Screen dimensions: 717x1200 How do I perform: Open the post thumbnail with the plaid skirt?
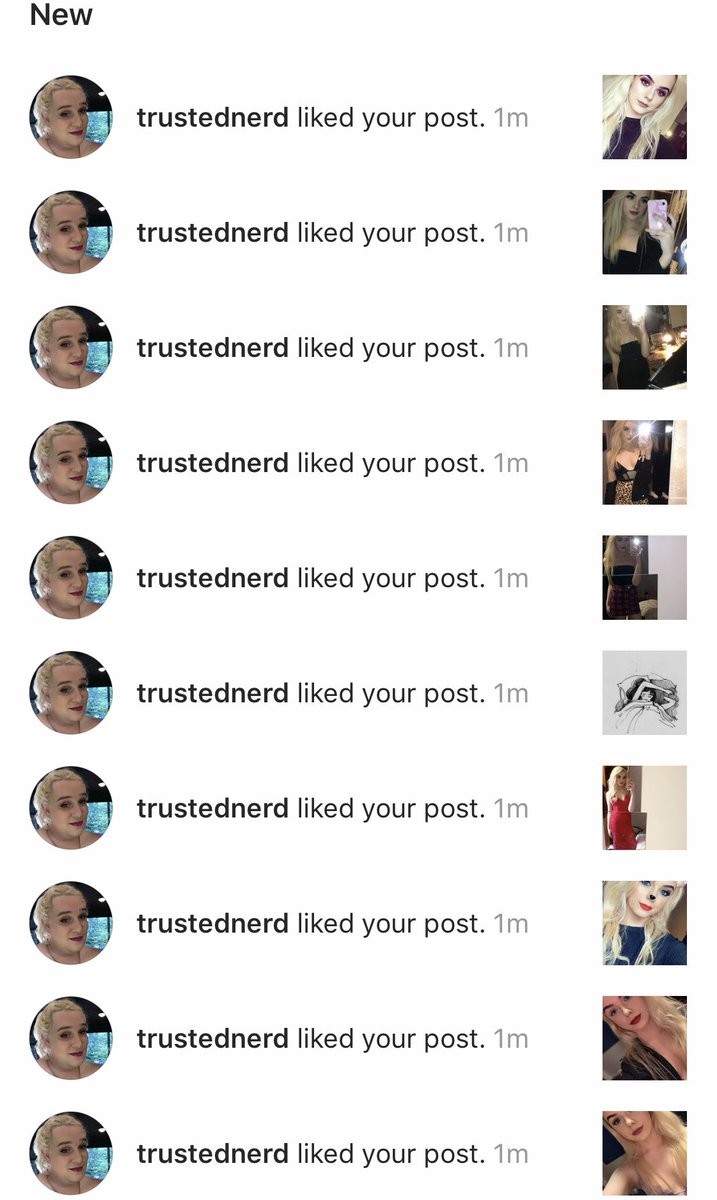(644, 578)
